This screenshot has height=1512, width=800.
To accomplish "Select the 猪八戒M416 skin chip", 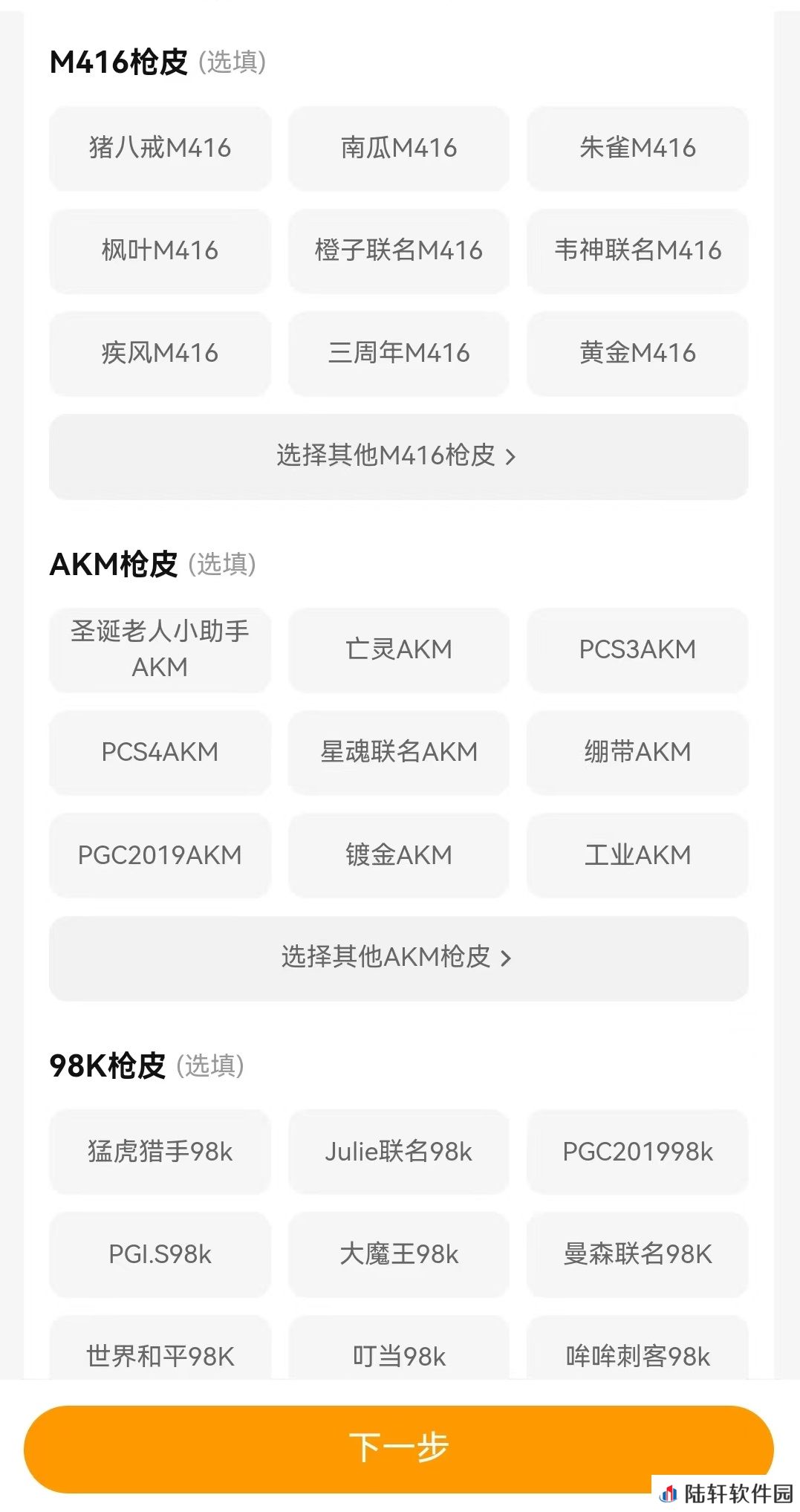I will click(160, 148).
